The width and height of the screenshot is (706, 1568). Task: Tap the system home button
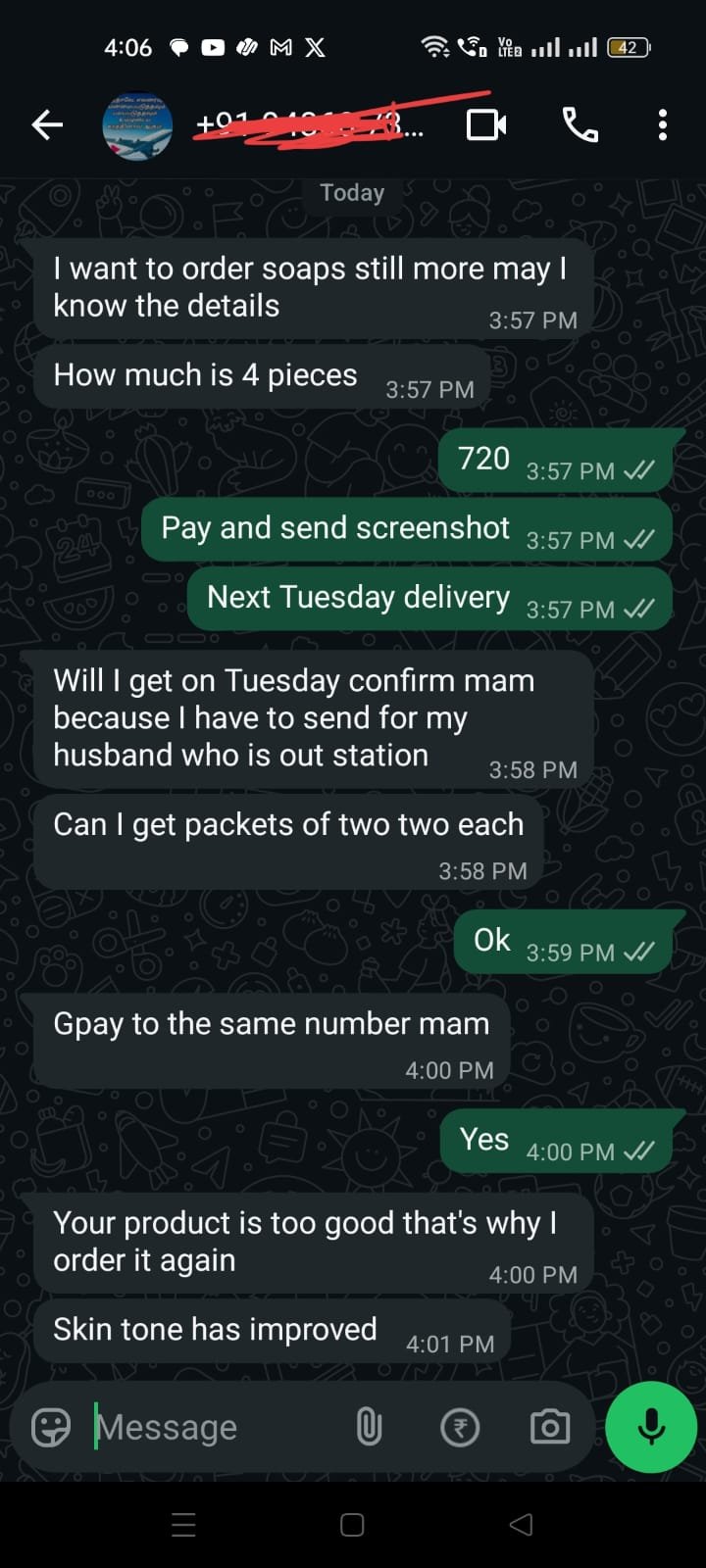(352, 1524)
